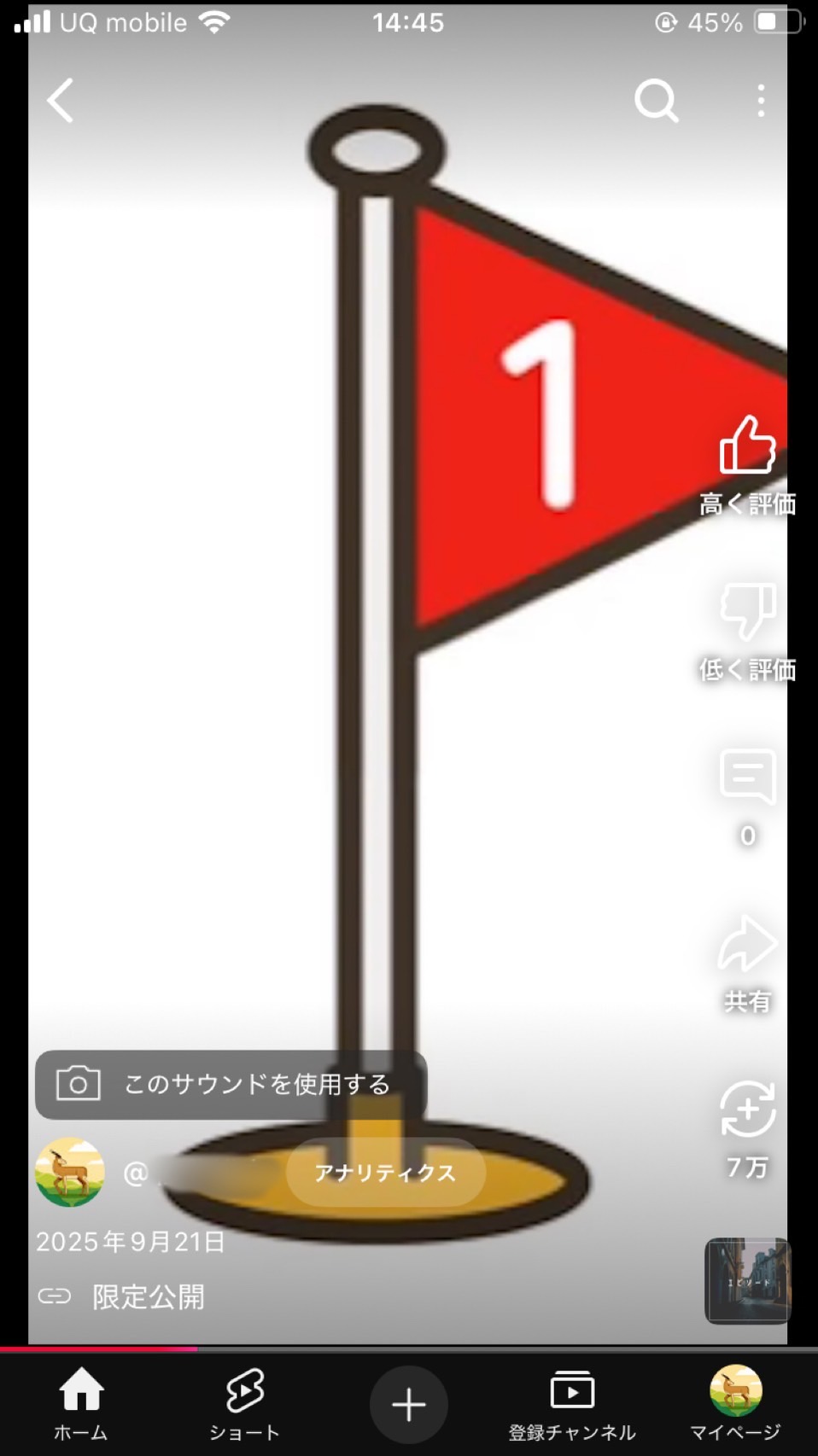This screenshot has height=1456, width=818.
Task: Like this short (高く評価)
Action: (747, 446)
